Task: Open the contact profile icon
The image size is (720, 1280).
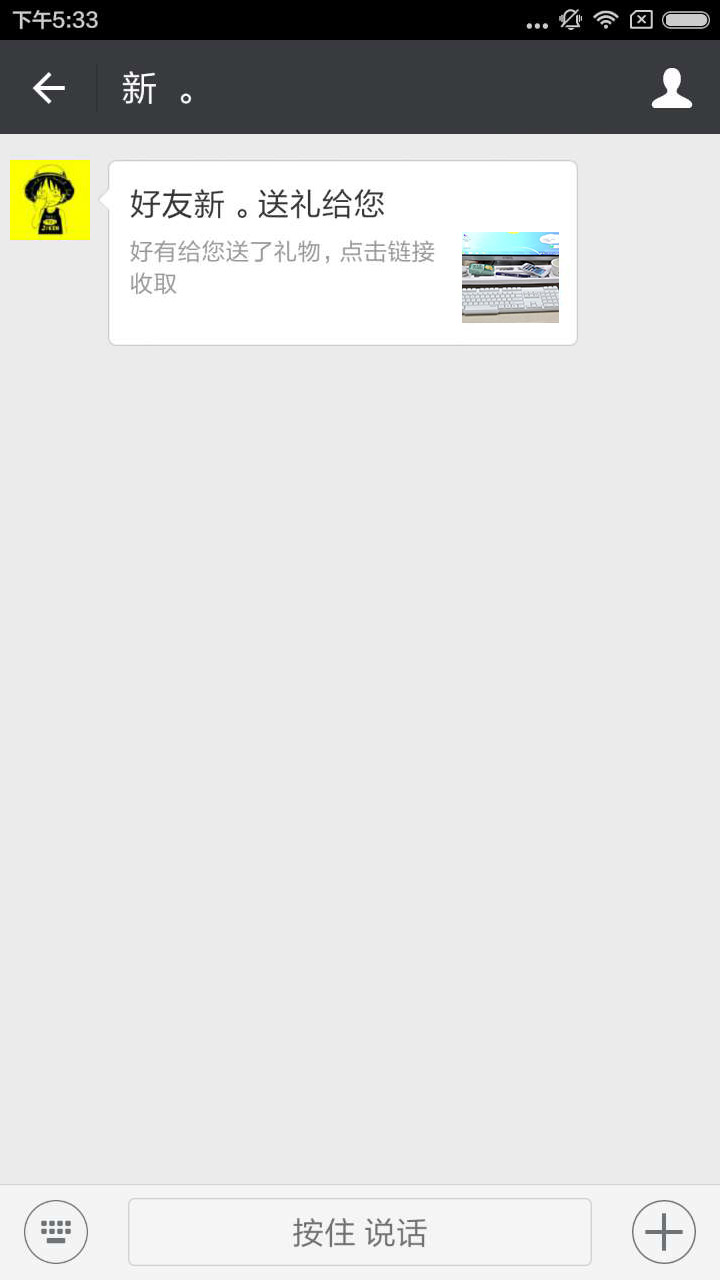Action: [x=671, y=88]
